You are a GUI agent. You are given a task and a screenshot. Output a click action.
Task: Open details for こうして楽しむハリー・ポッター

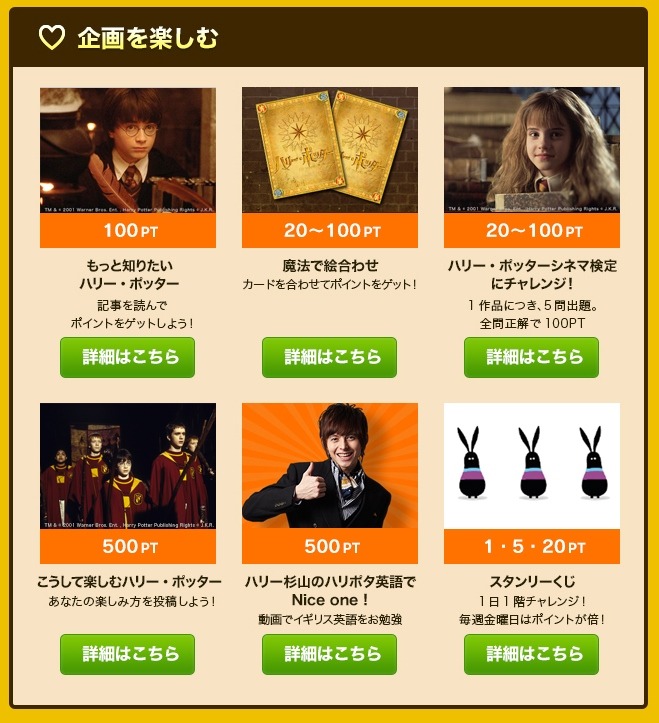127,654
